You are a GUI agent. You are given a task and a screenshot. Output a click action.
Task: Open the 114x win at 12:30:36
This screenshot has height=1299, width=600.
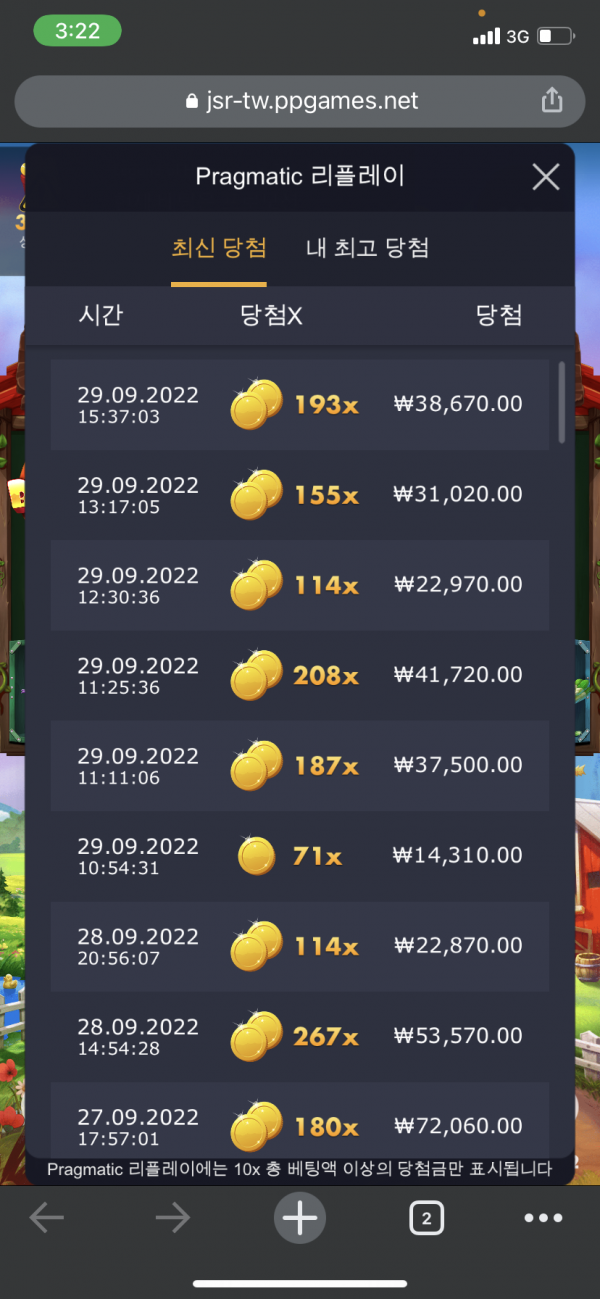tap(300, 585)
